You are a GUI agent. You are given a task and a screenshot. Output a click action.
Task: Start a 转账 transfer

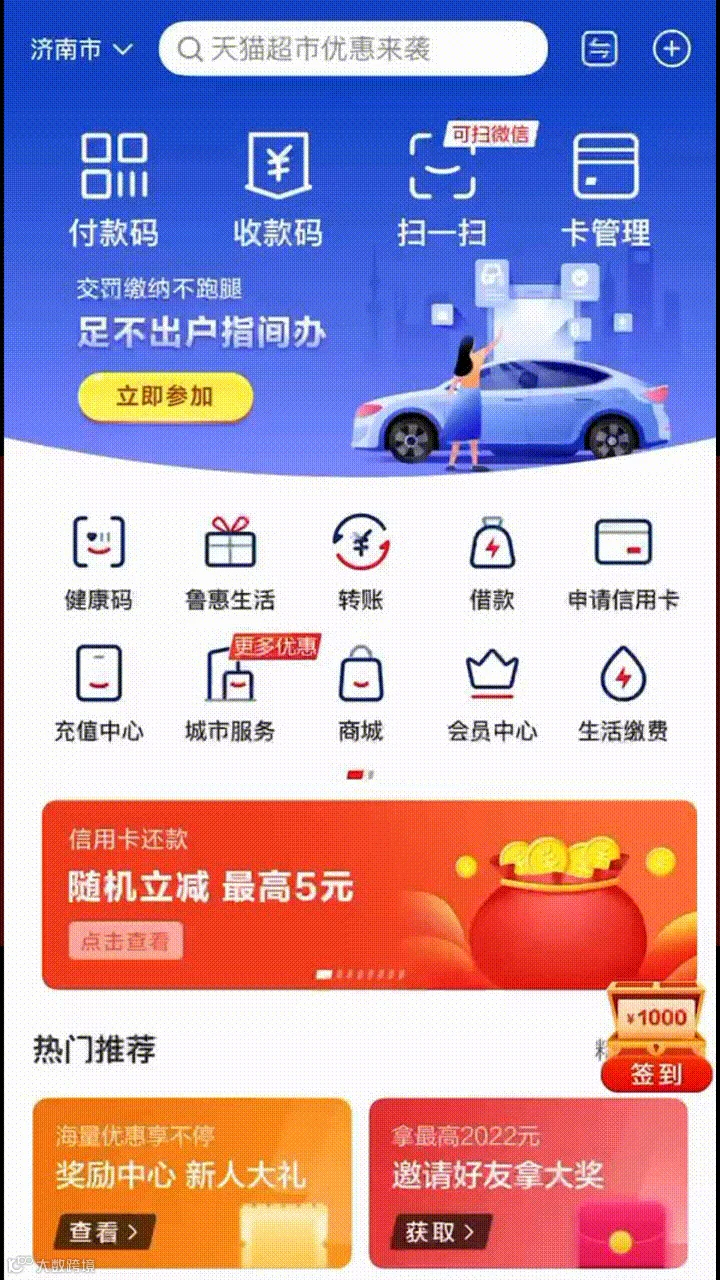click(x=360, y=563)
